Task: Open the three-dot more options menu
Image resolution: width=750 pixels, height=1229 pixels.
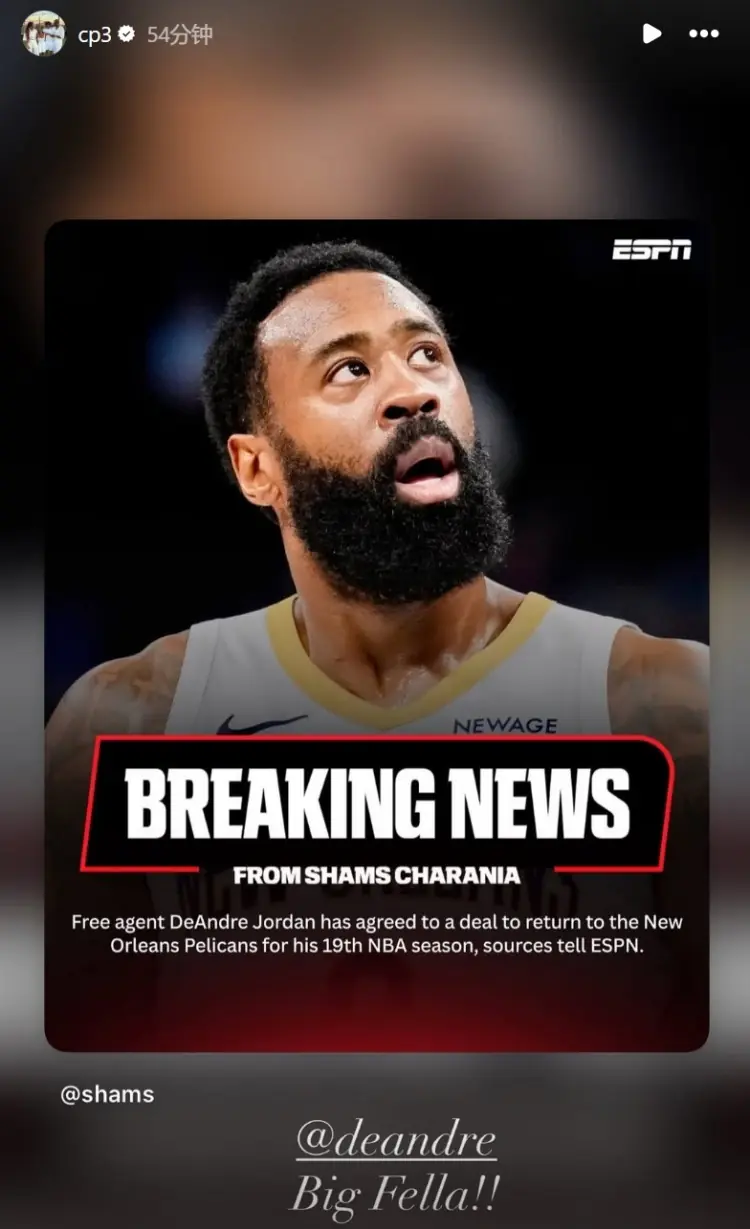Action: click(704, 34)
